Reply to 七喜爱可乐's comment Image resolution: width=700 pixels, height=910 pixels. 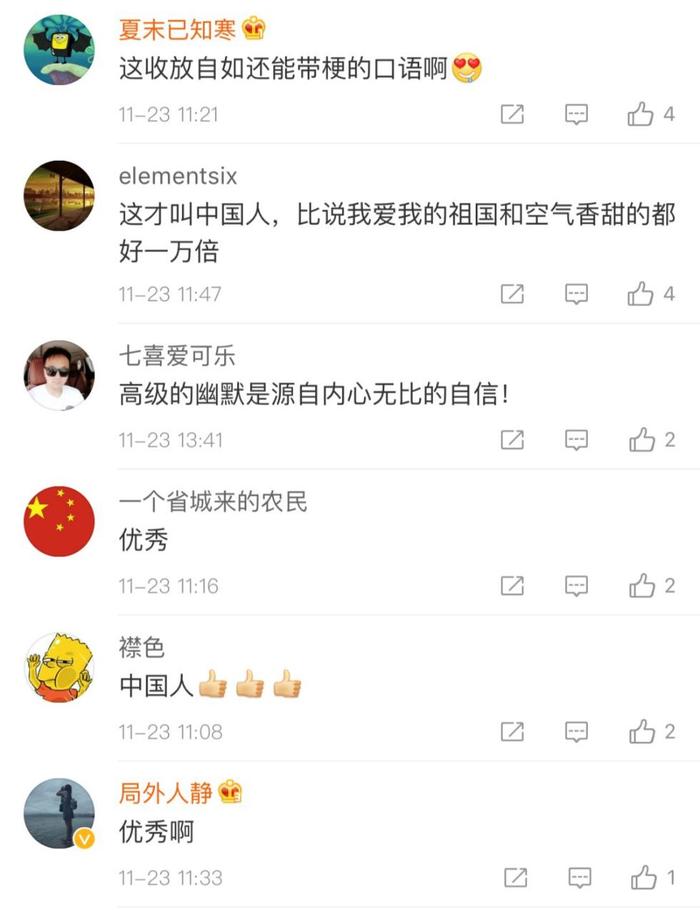[x=576, y=439]
